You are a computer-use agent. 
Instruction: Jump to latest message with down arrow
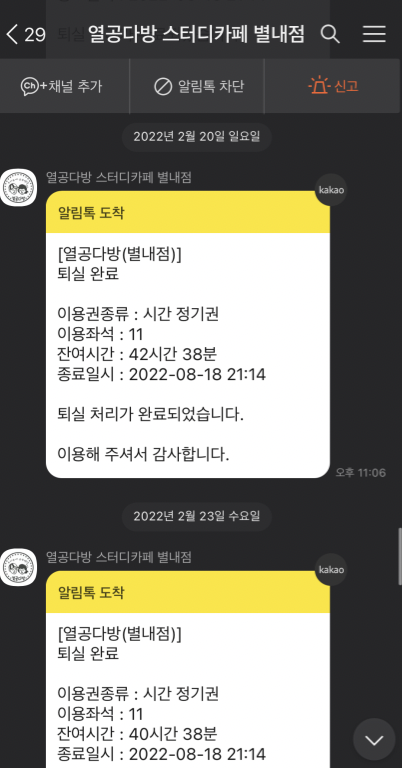[374, 739]
